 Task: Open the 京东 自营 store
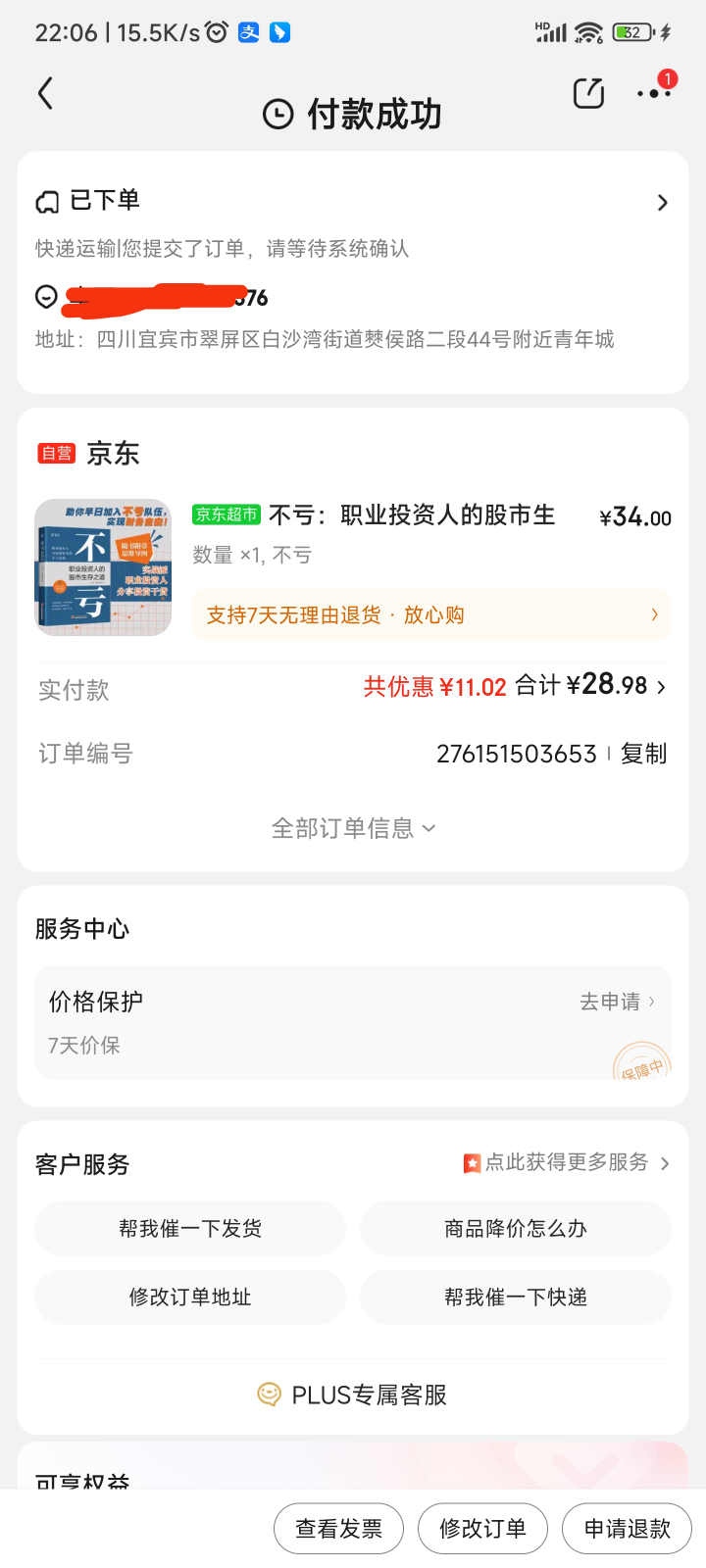click(x=112, y=454)
